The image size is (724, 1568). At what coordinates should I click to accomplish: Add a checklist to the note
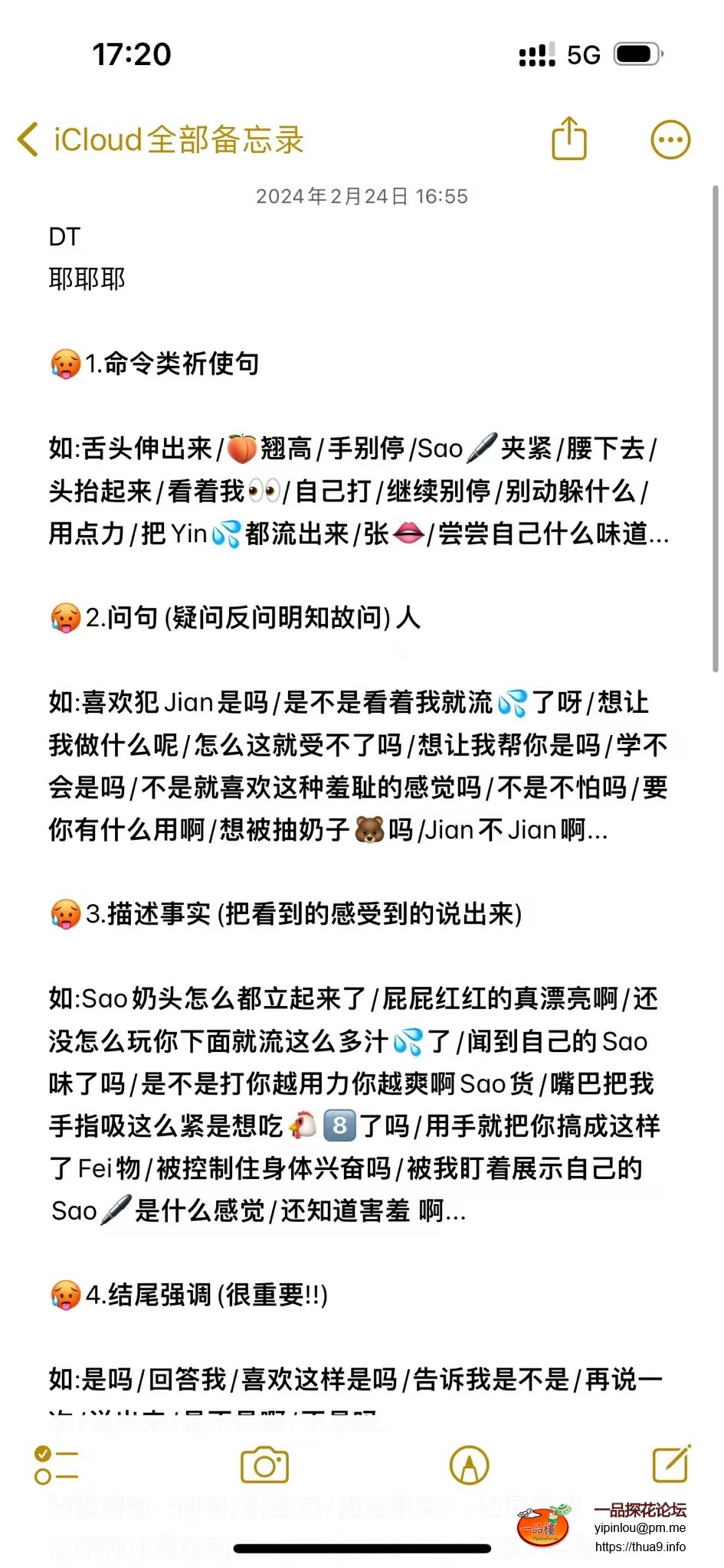tap(56, 1465)
